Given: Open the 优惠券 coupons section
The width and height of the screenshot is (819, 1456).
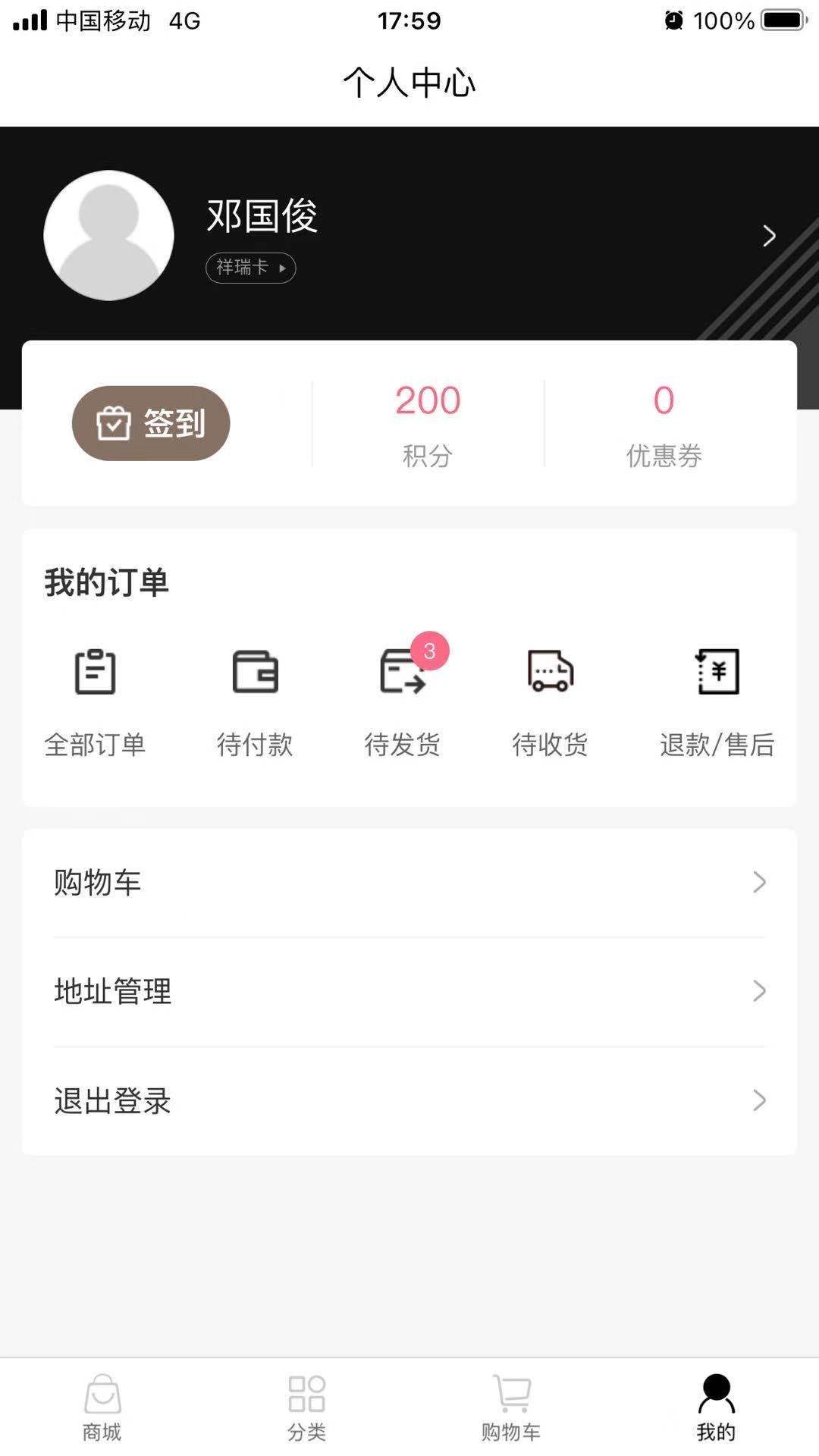Looking at the screenshot, I should [x=664, y=423].
